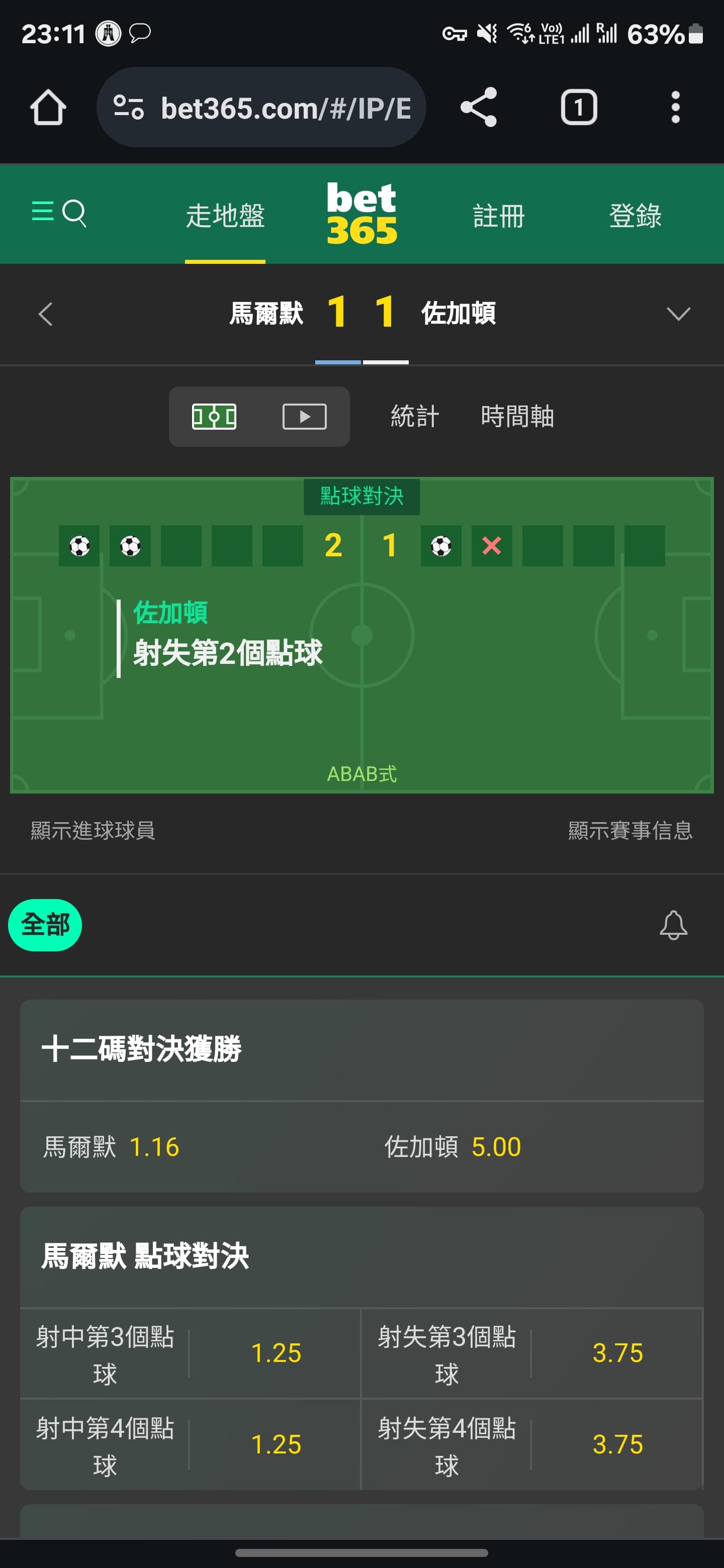This screenshot has height=1568, width=724.
Task: Open the 時間軸 tab
Action: click(517, 417)
